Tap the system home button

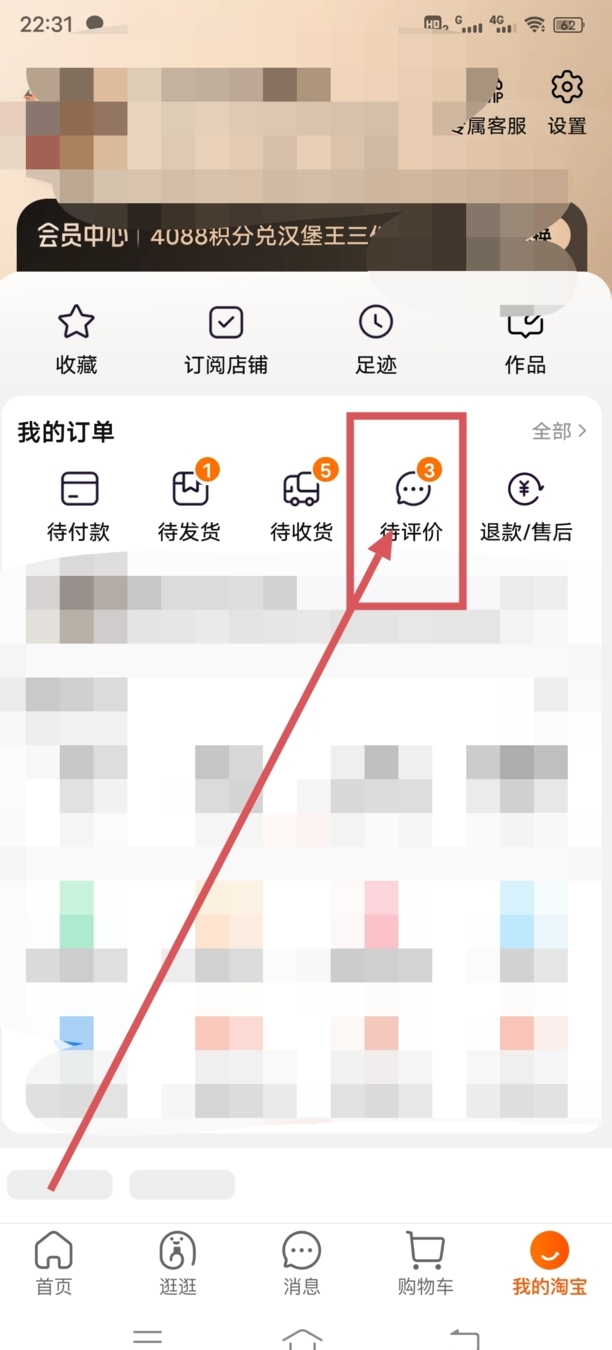click(x=303, y=1338)
